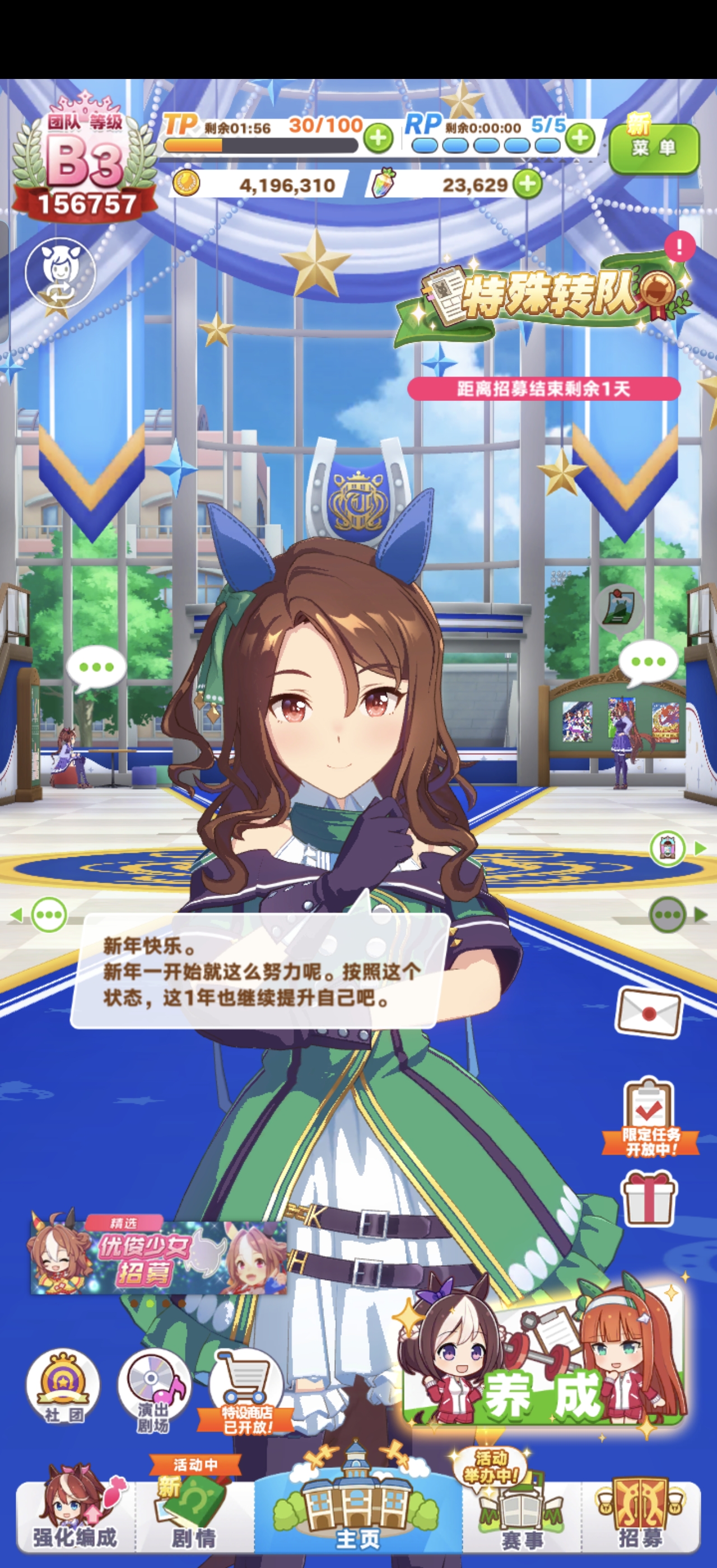Refill RP with the plus button
Image resolution: width=717 pixels, height=1568 pixels.
tap(580, 138)
